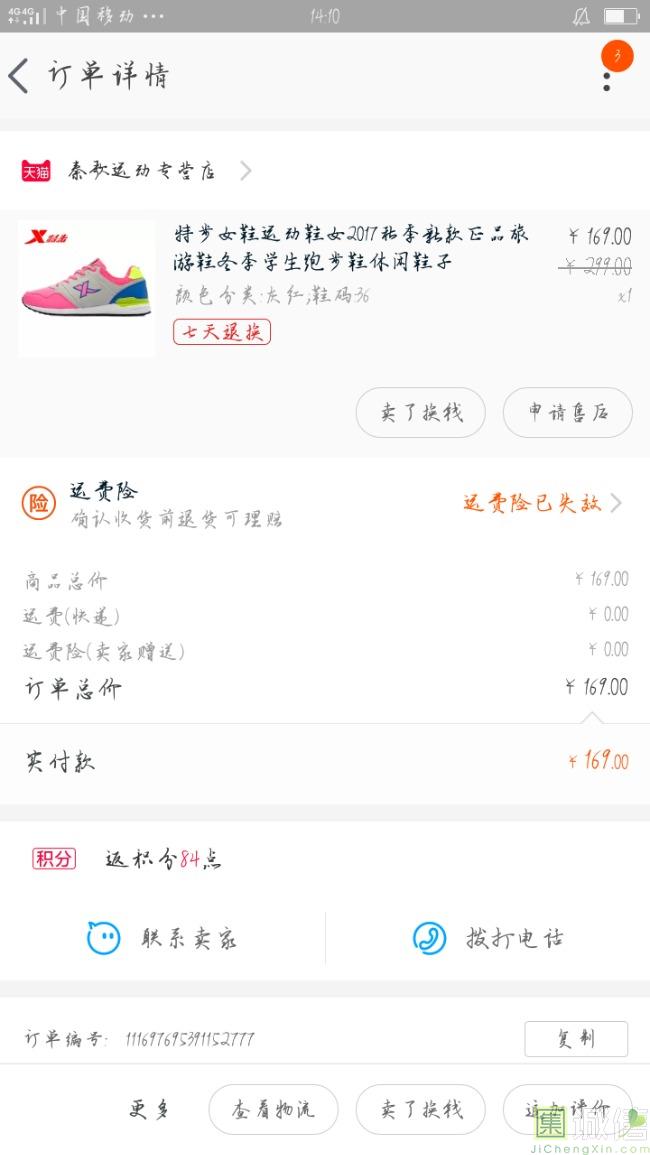Open the 运费险已失效 details
Image resolution: width=650 pixels, height=1155 pixels.
(x=541, y=503)
